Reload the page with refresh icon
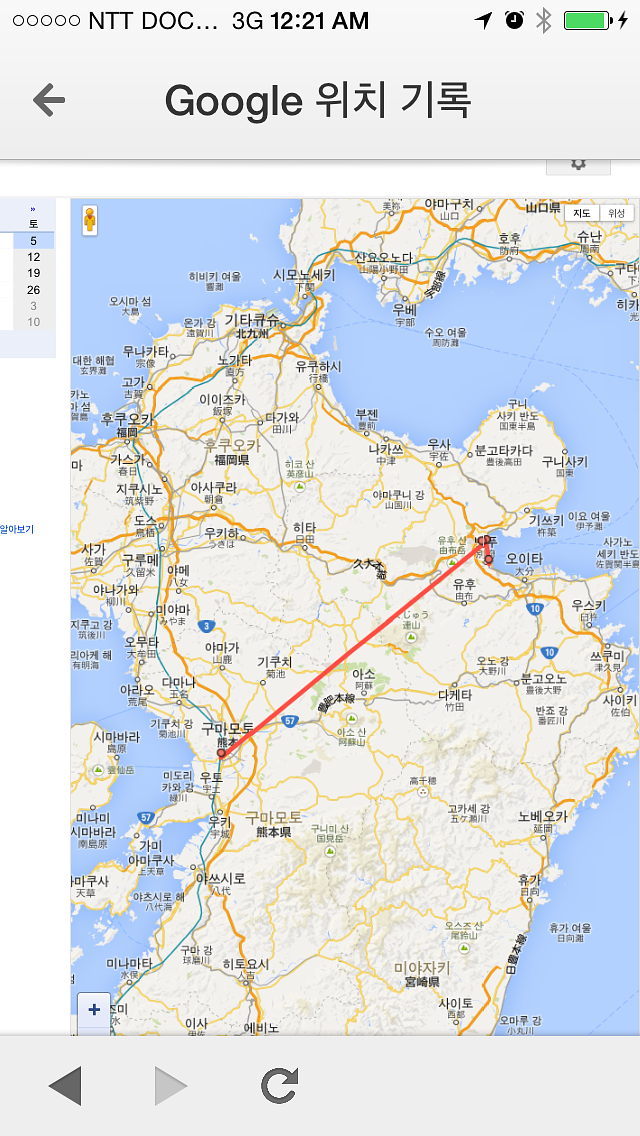This screenshot has width=640, height=1136. click(279, 1085)
